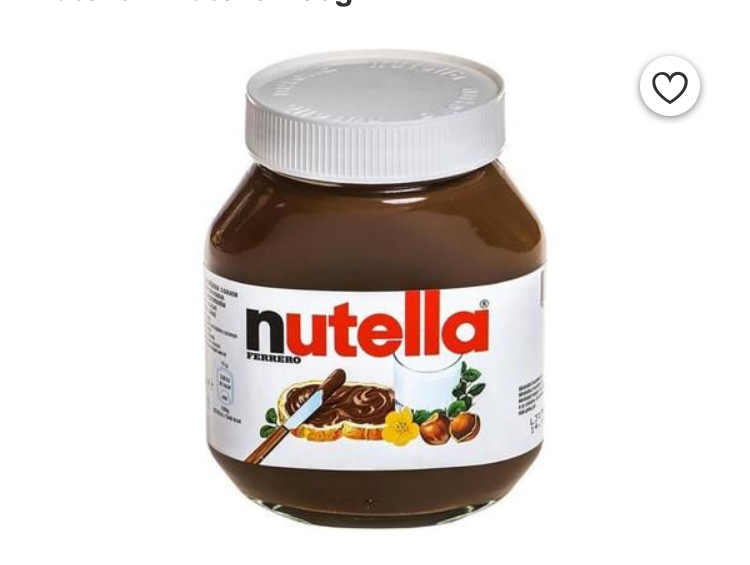This screenshot has height=565, width=750.
Task: Open the Nutella product image
Action: pos(375,290)
